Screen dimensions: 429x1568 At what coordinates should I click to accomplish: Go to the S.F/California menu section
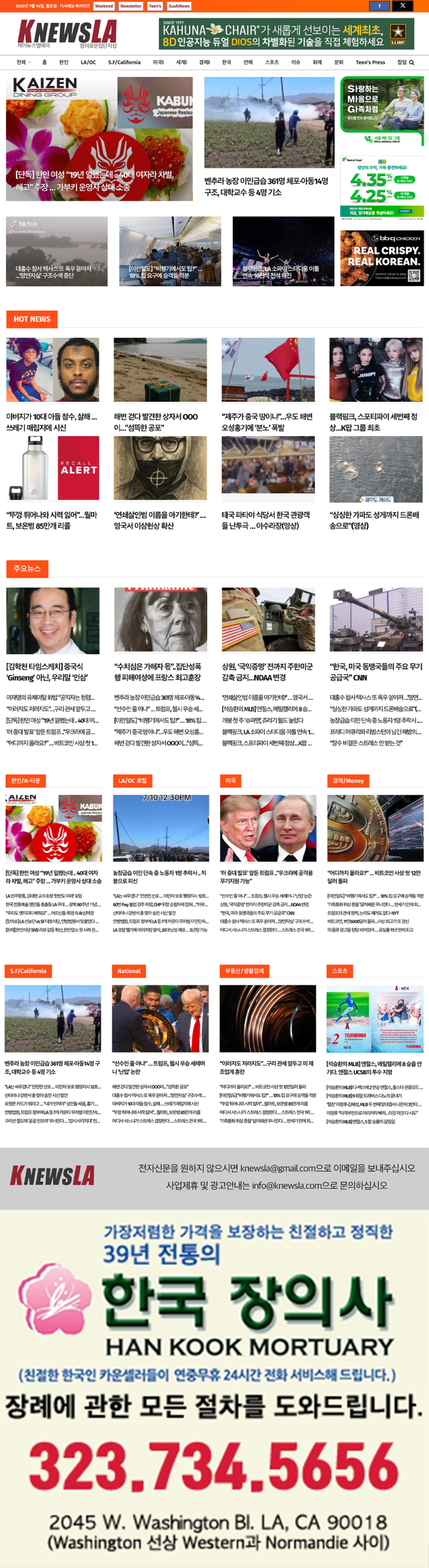click(x=124, y=62)
